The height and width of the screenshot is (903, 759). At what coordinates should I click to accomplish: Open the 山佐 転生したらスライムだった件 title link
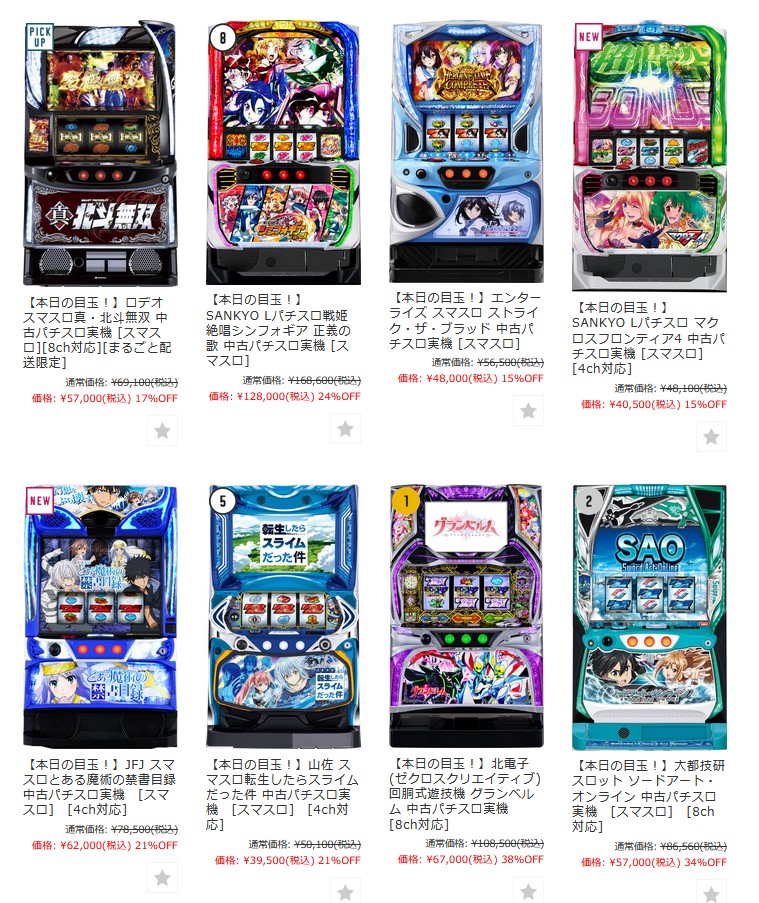point(278,794)
